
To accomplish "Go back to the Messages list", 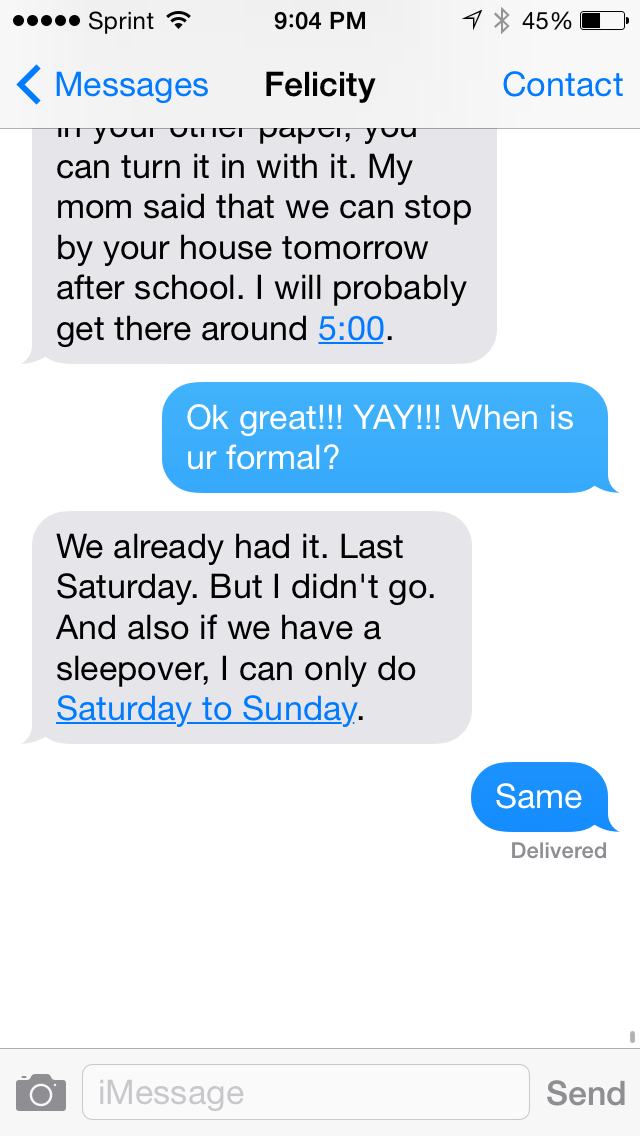I will tap(112, 85).
